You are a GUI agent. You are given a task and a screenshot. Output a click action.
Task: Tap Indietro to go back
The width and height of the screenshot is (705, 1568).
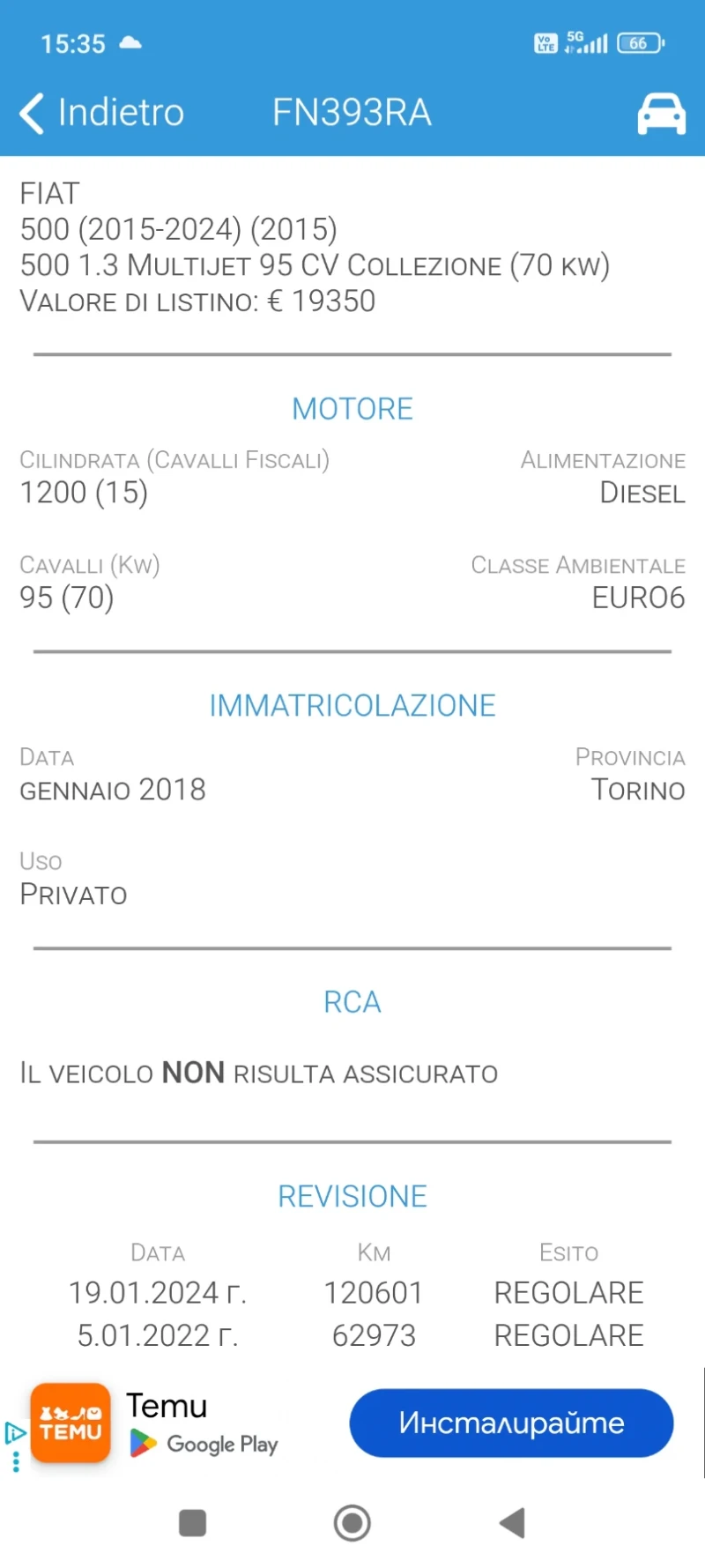pos(119,111)
